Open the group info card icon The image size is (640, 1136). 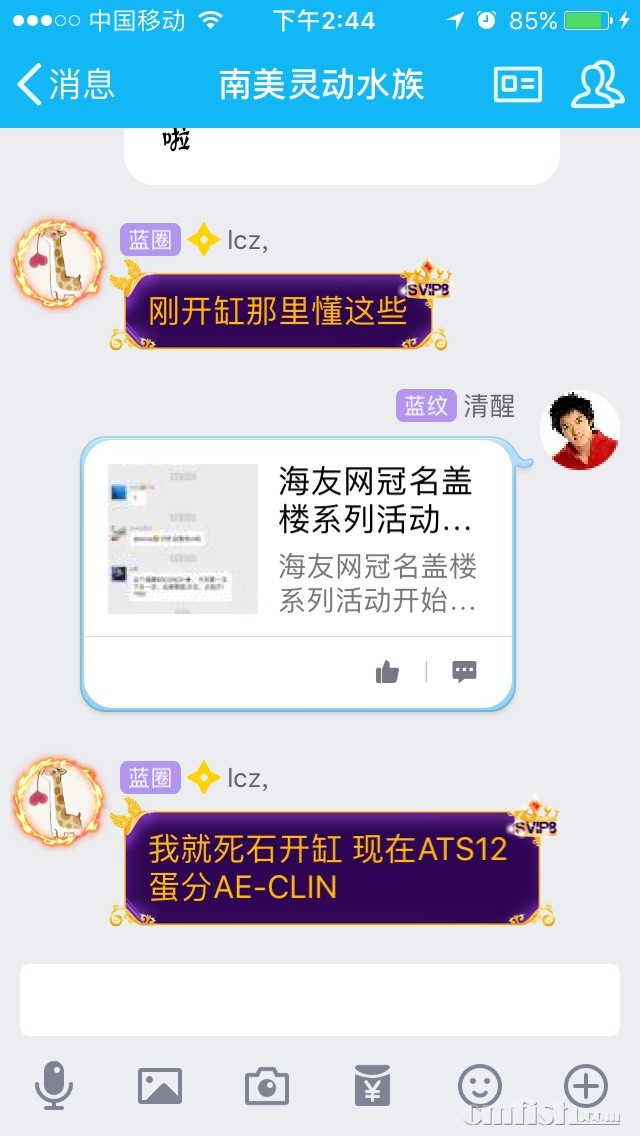pos(518,84)
